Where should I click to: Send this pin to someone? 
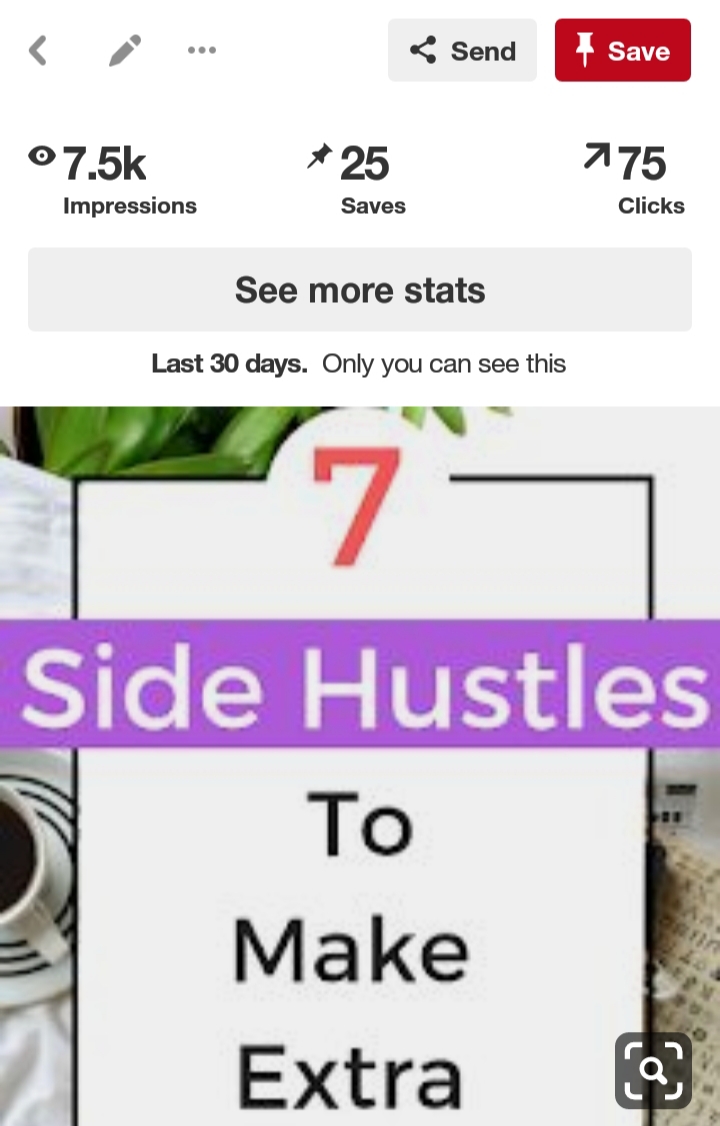462,50
